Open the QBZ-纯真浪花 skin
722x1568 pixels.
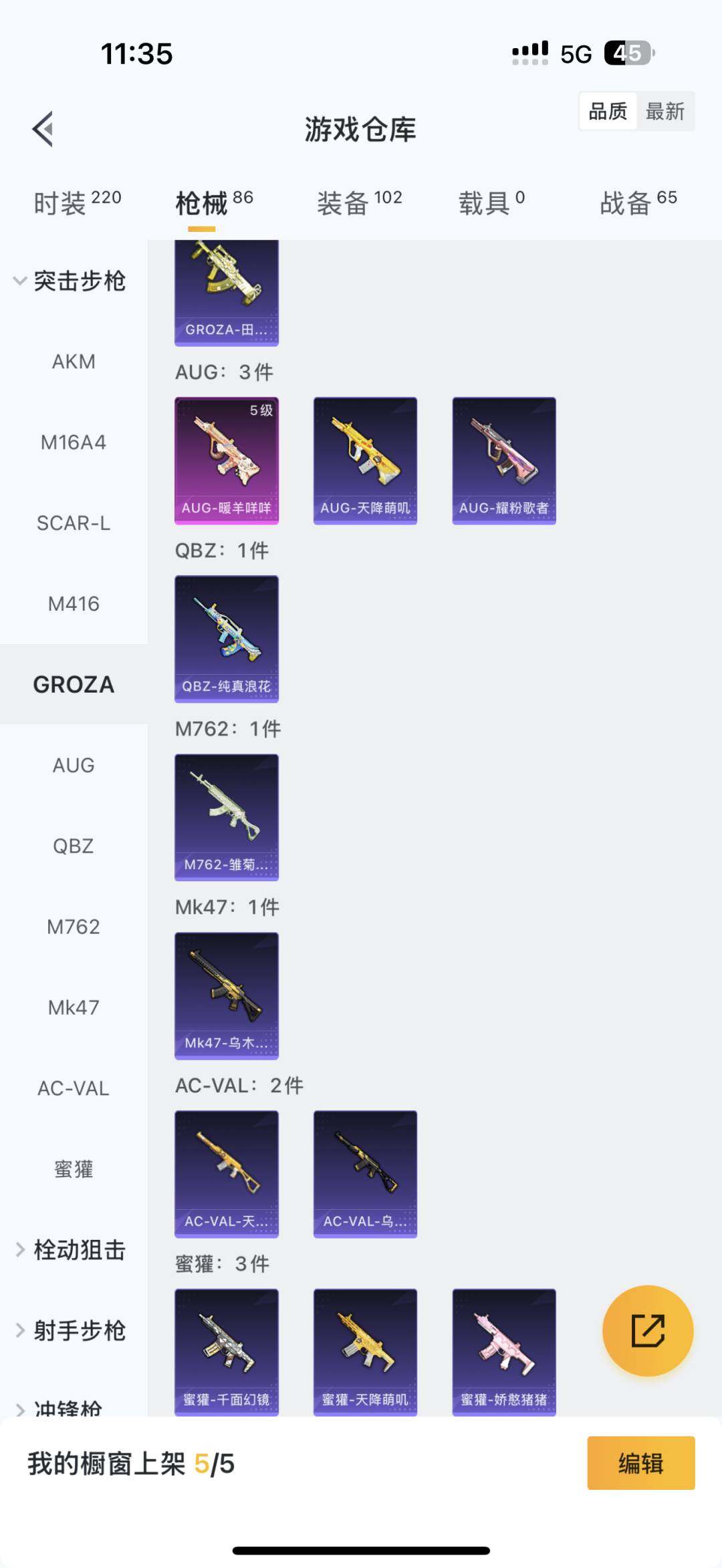pos(227,639)
